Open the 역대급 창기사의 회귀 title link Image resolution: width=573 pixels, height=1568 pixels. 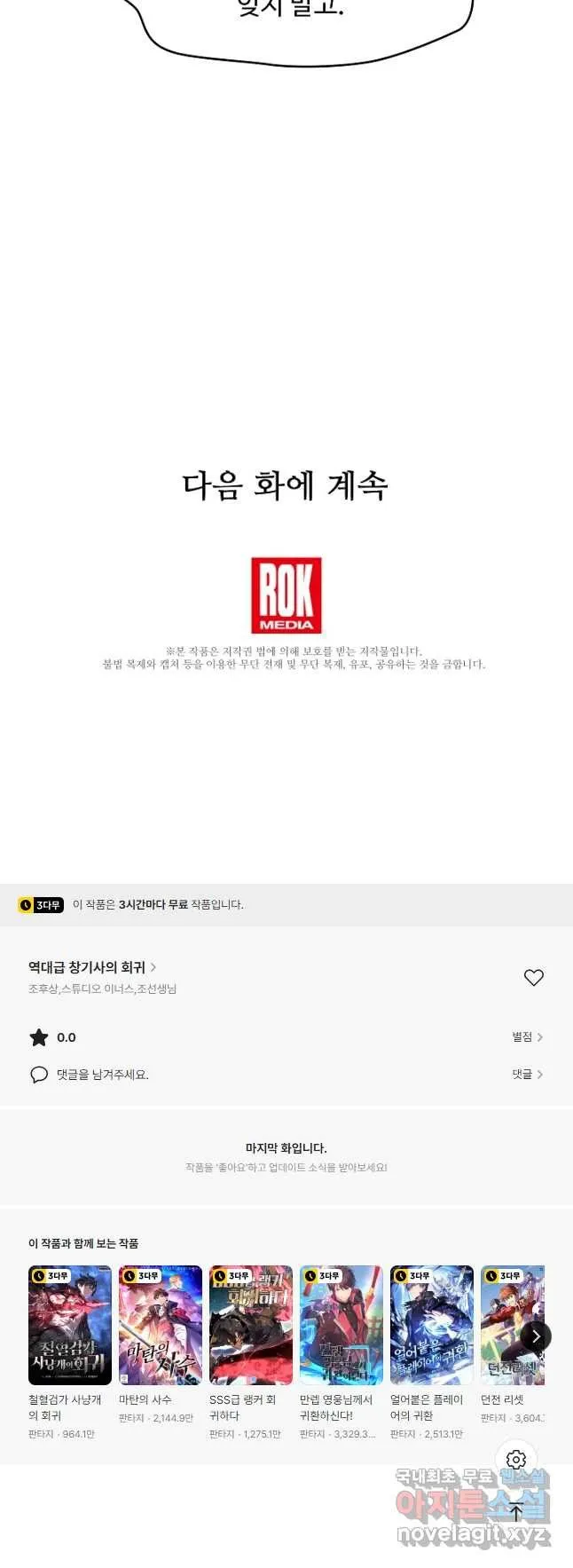(91, 967)
